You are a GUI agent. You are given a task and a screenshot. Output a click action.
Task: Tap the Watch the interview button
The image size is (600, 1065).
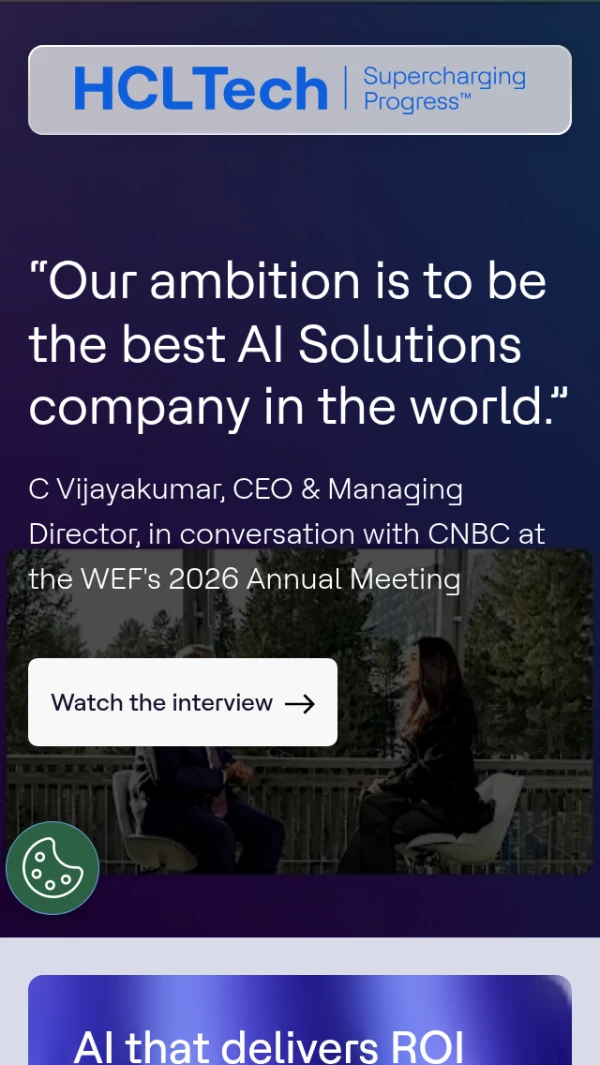click(182, 702)
